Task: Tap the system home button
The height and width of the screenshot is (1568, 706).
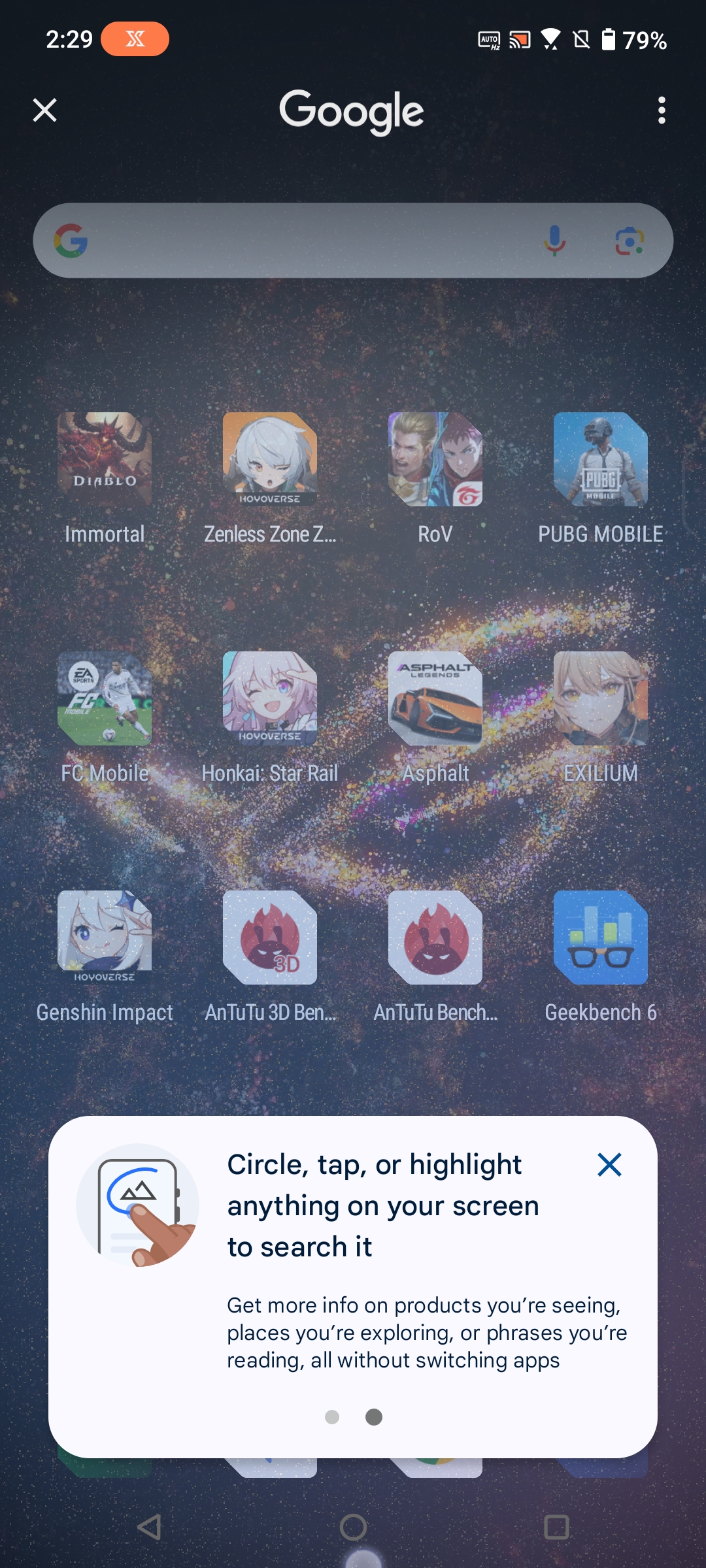Action: pos(353,1527)
